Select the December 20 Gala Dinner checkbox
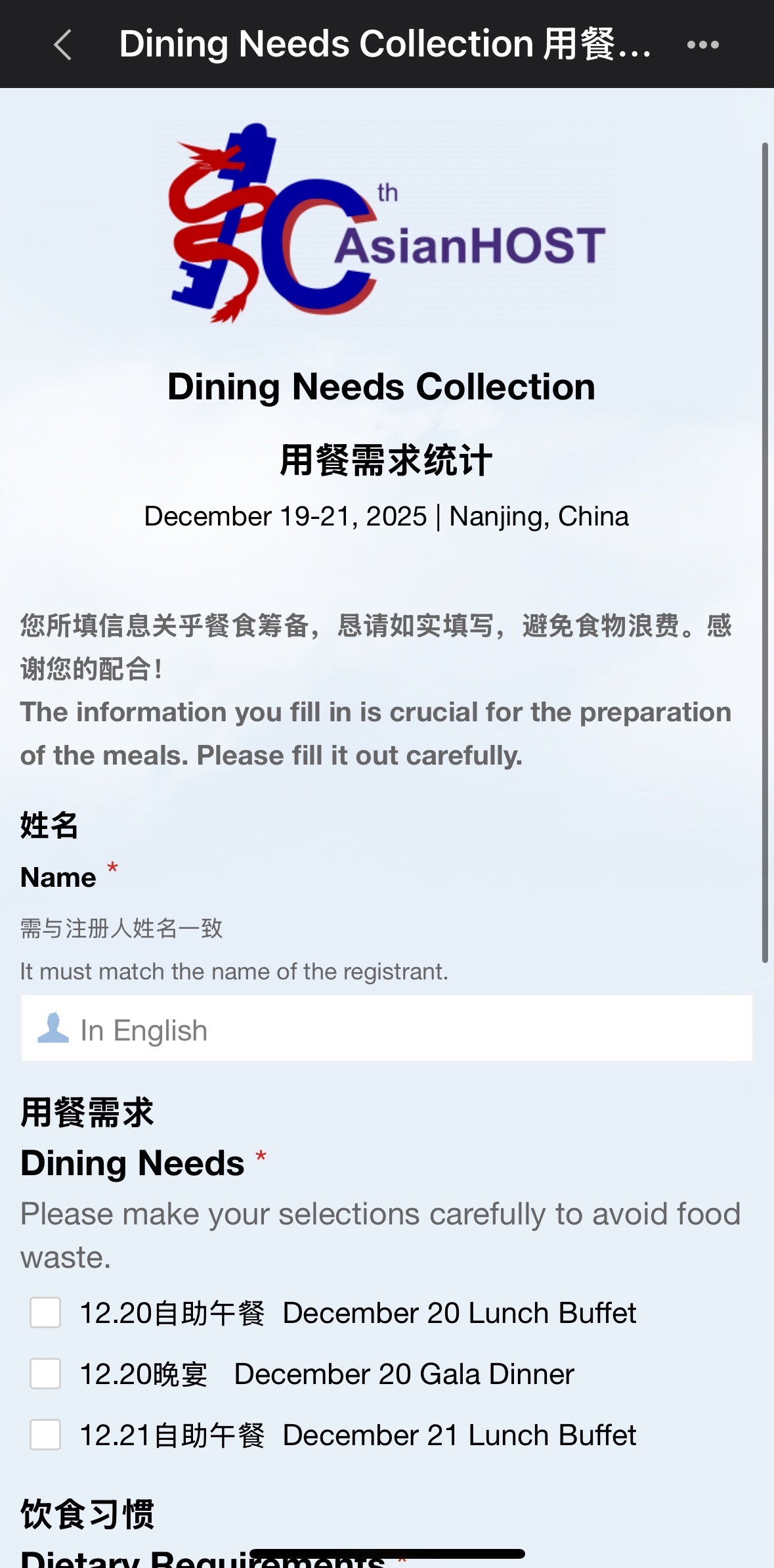Viewport: 774px width, 1568px height. click(x=45, y=1374)
